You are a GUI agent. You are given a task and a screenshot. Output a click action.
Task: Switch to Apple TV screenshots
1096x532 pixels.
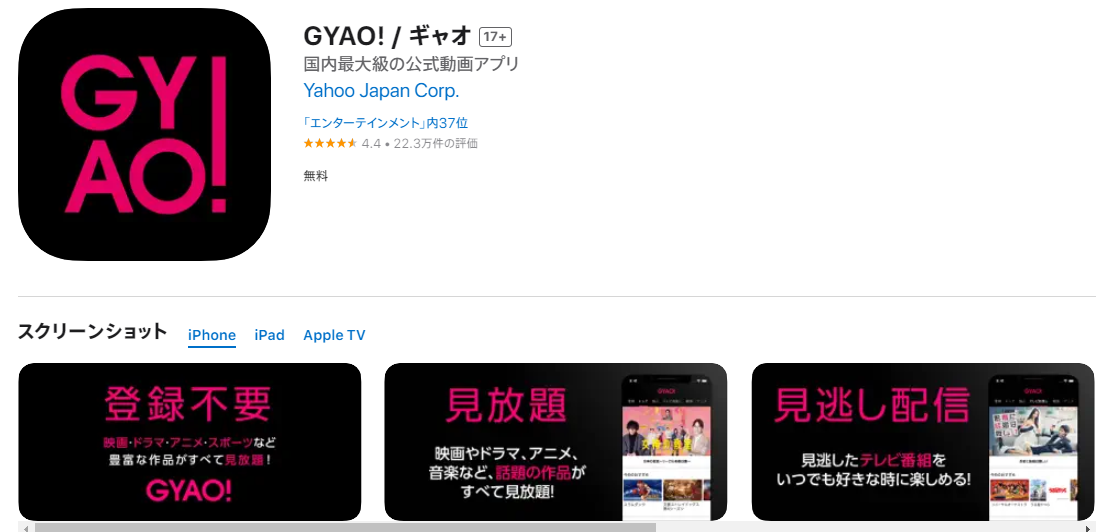334,335
